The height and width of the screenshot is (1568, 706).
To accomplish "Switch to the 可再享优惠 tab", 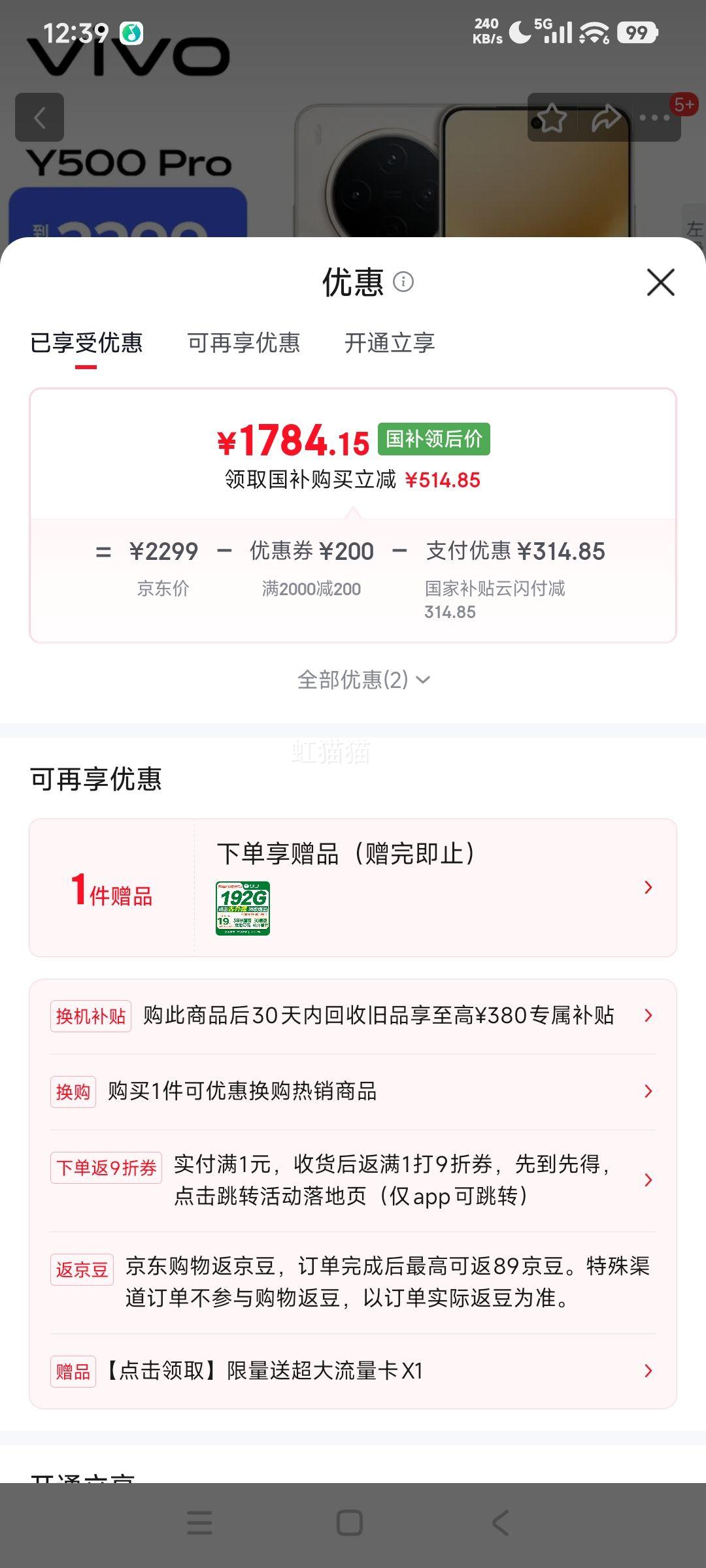I will (x=243, y=343).
